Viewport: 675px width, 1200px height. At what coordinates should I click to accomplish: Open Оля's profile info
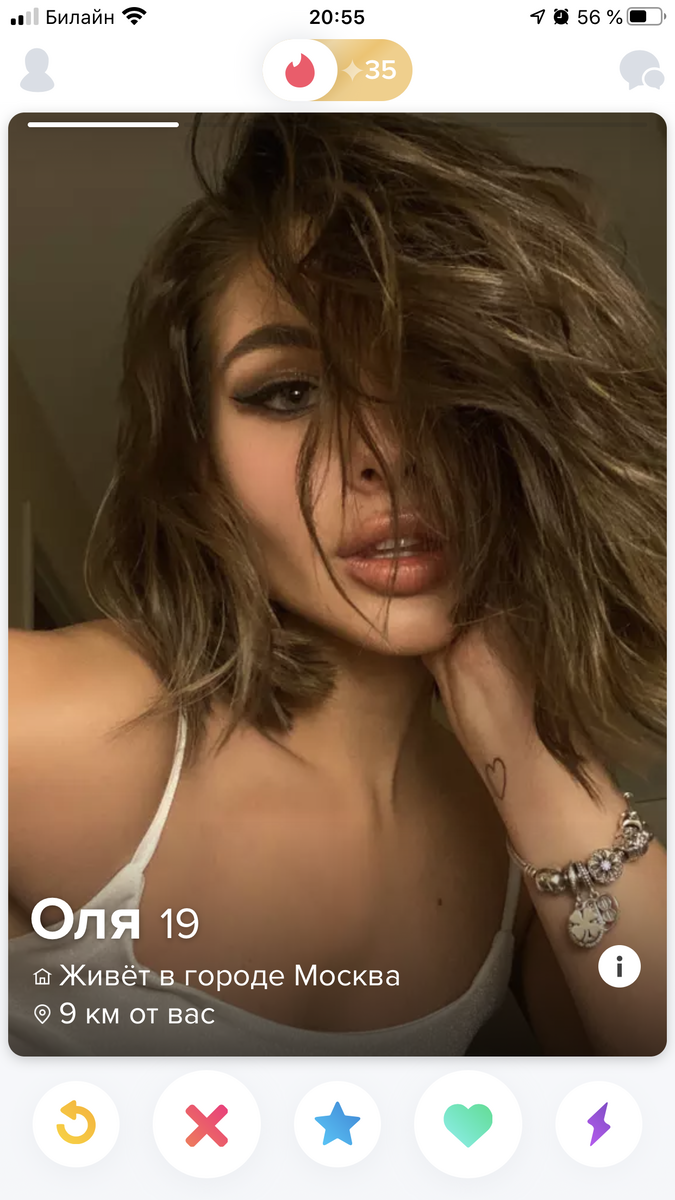pyautogui.click(x=619, y=966)
